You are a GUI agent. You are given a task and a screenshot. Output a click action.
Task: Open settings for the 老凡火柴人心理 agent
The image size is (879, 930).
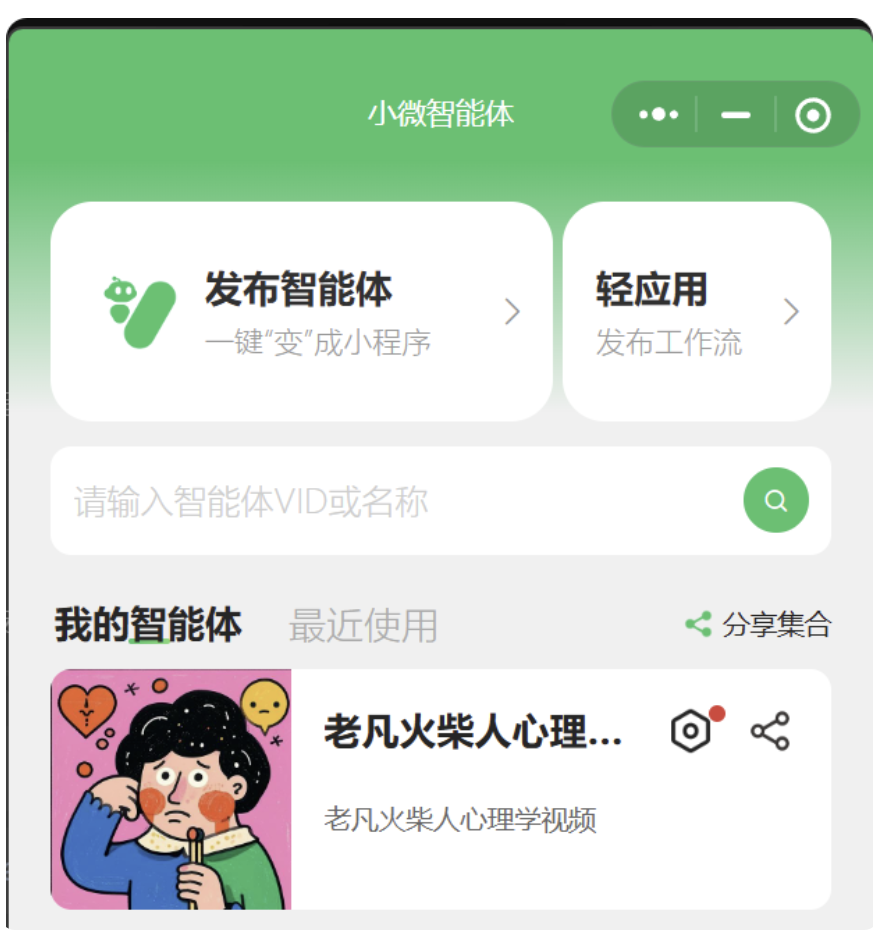(x=690, y=732)
